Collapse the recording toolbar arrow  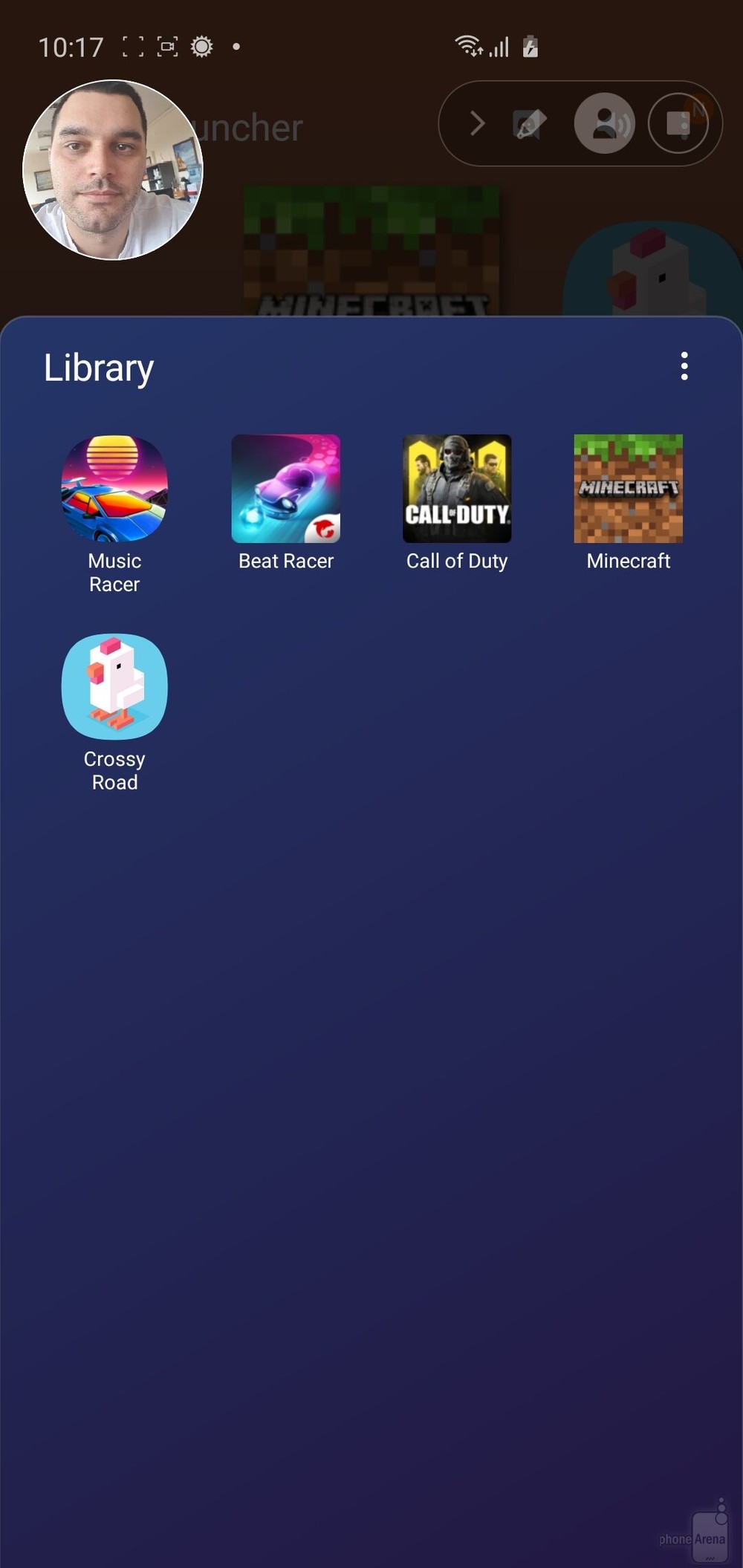[x=478, y=123]
